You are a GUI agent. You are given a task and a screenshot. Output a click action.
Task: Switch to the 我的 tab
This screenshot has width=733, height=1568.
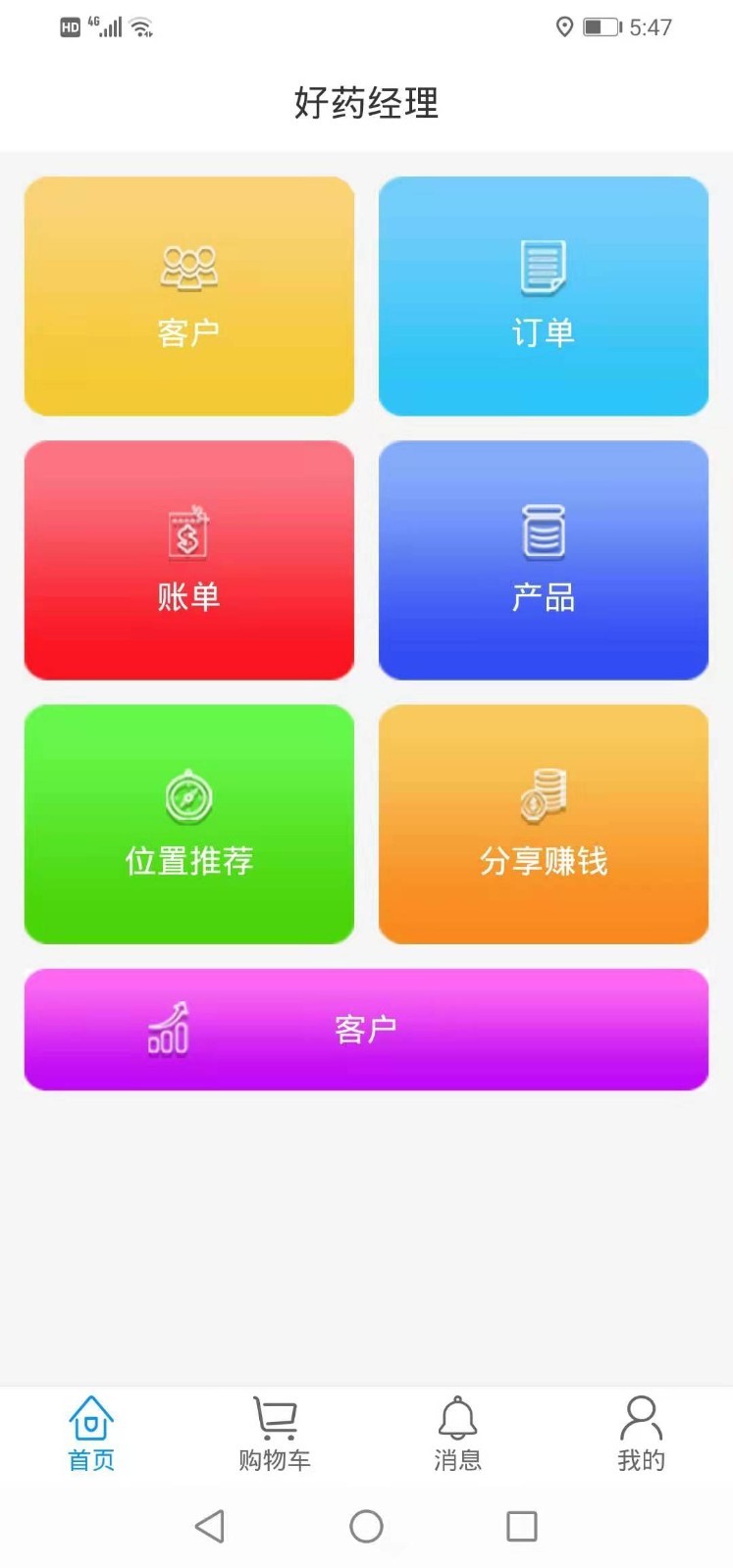pos(641,1435)
